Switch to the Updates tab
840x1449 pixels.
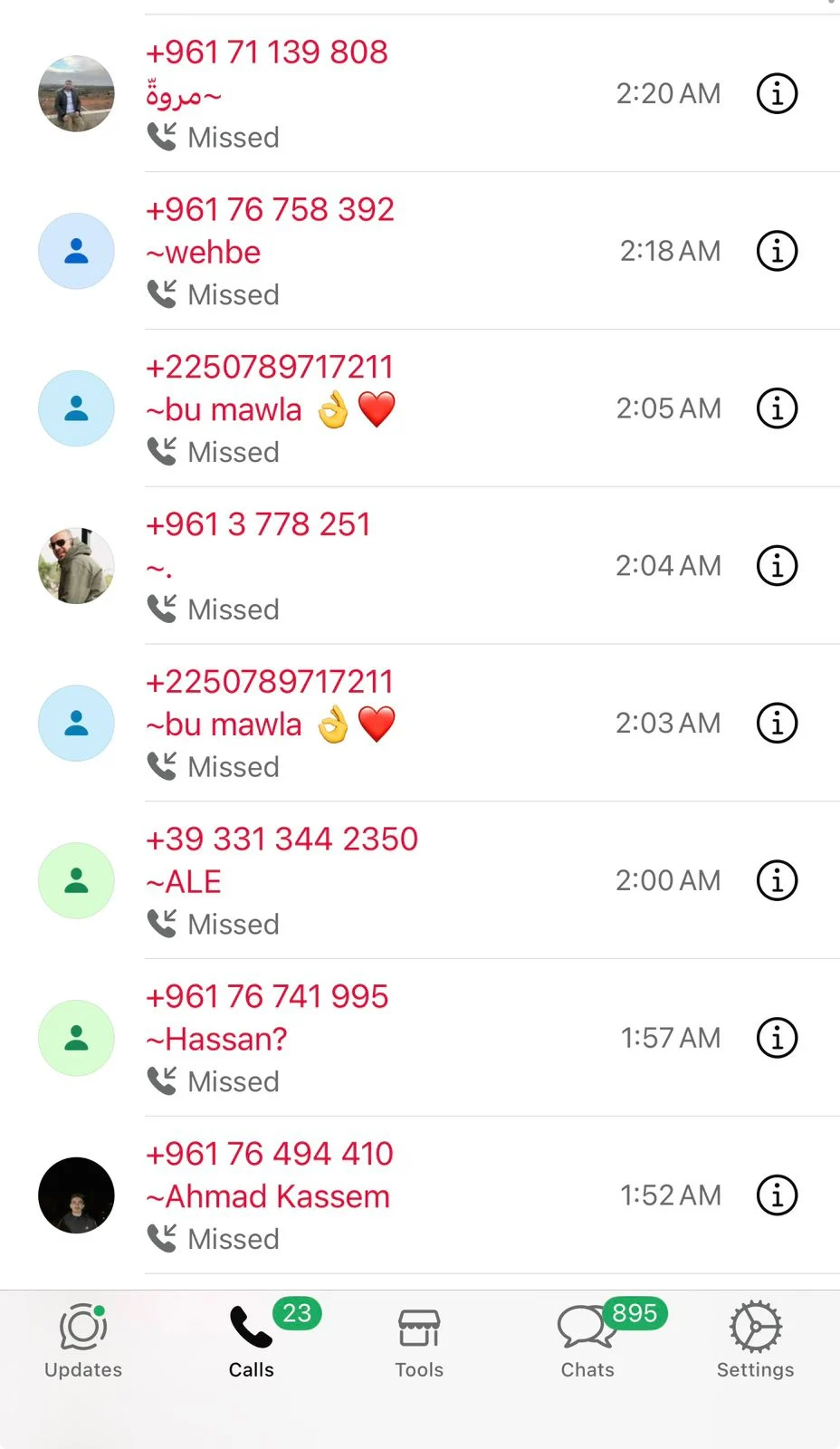point(83,1342)
